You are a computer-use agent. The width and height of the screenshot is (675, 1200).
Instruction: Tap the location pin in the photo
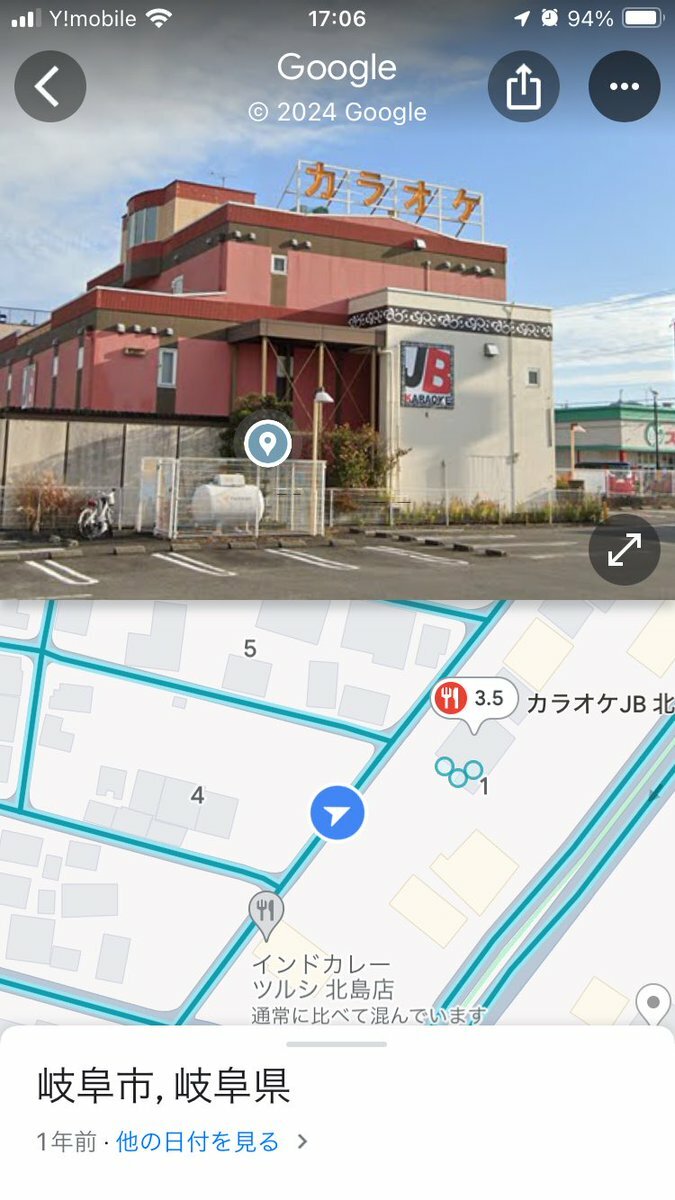[x=269, y=443]
